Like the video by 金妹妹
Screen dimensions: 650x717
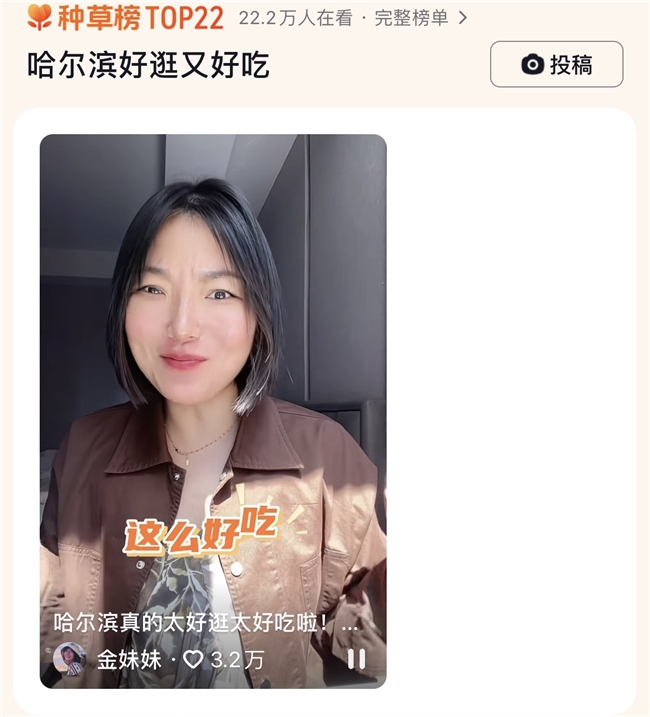click(194, 660)
